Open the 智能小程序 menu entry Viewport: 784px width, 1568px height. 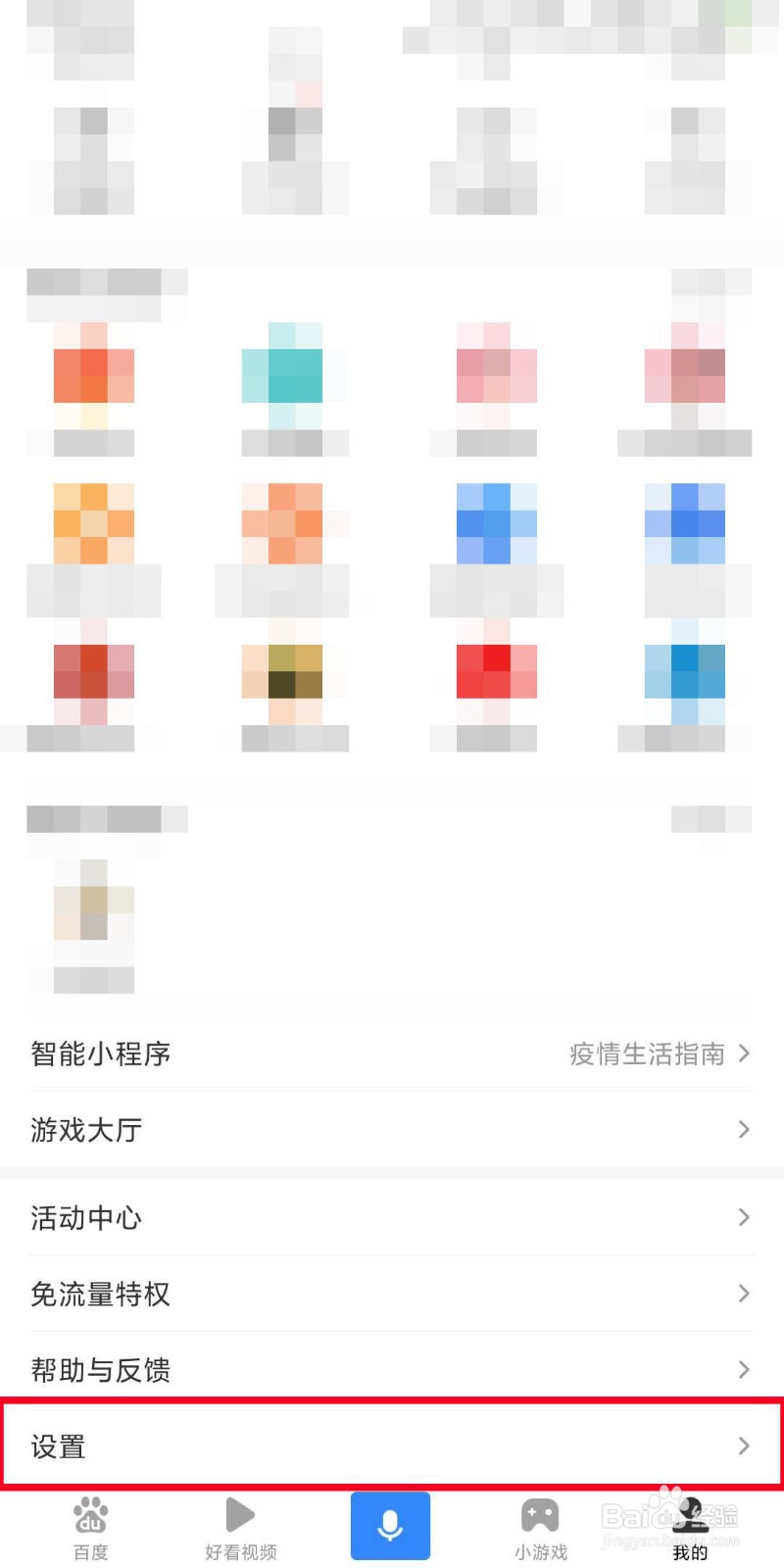[101, 1053]
